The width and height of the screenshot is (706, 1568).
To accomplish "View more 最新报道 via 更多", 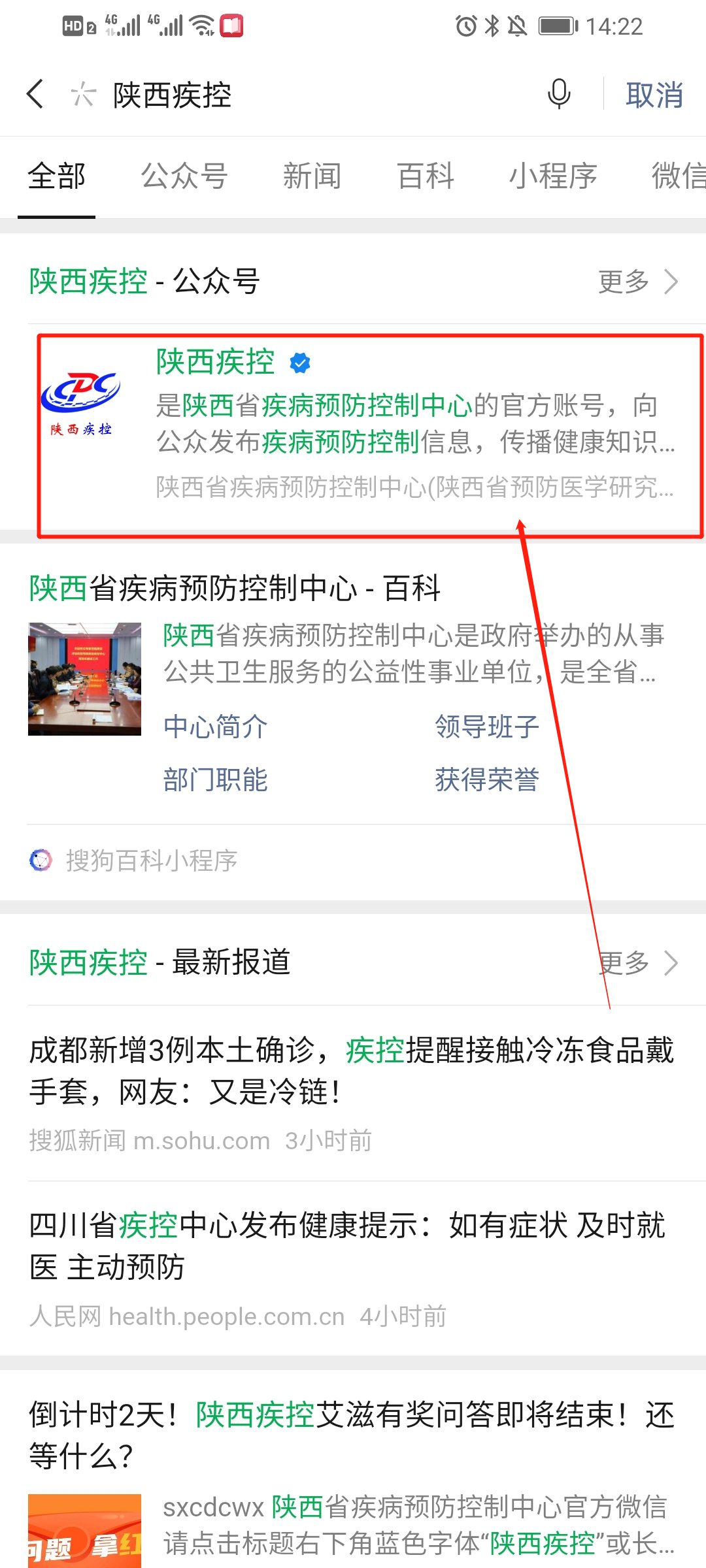I will tap(637, 963).
